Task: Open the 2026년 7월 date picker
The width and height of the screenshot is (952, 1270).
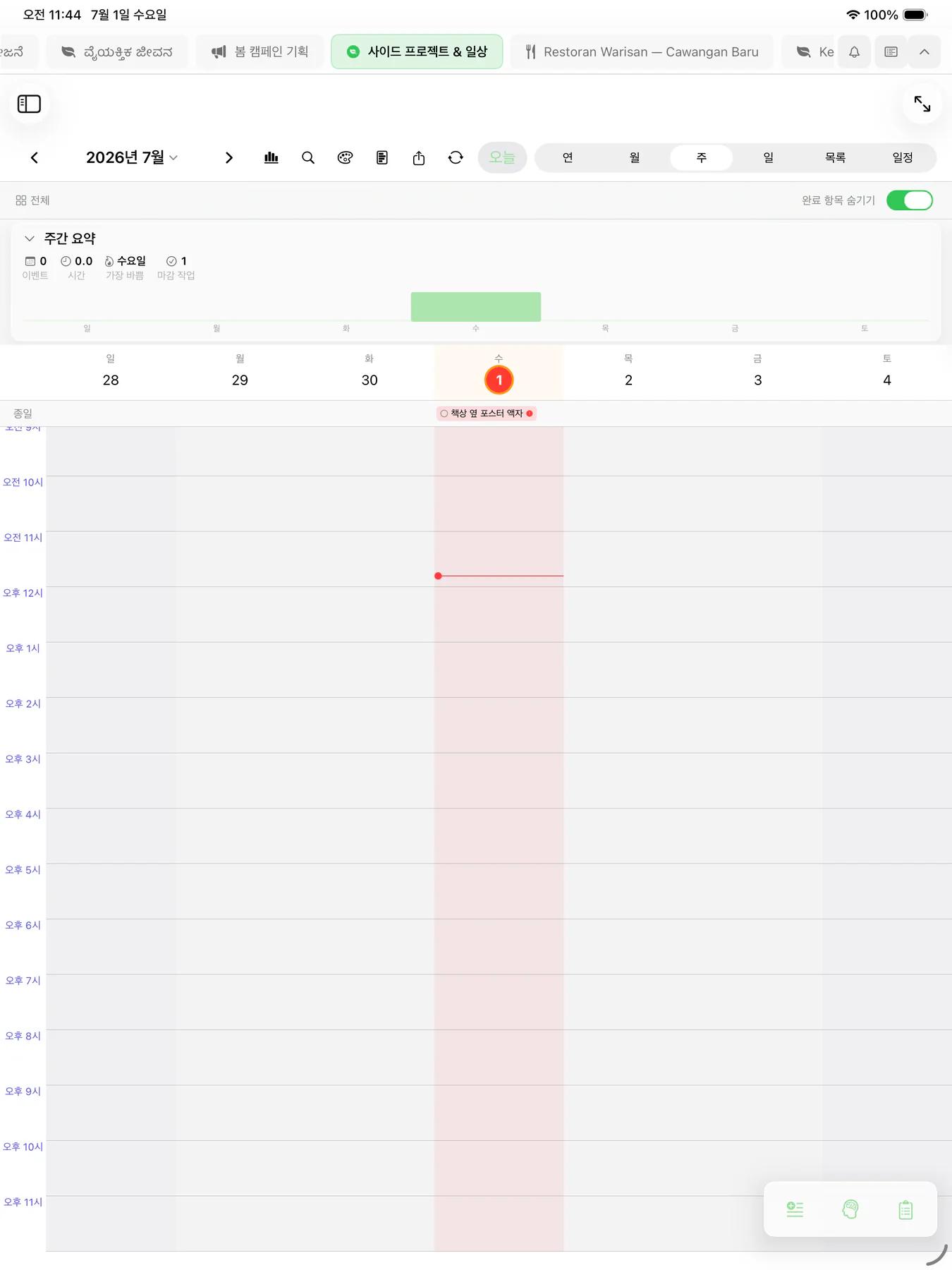Action: [x=131, y=157]
